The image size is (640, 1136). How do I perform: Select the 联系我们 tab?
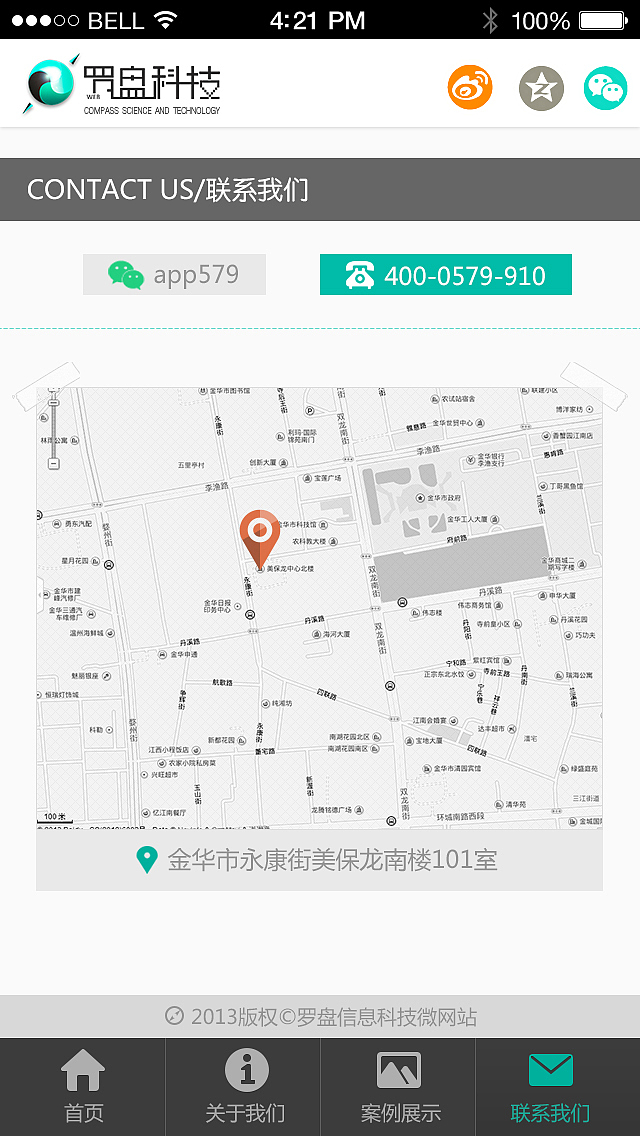tap(550, 1087)
